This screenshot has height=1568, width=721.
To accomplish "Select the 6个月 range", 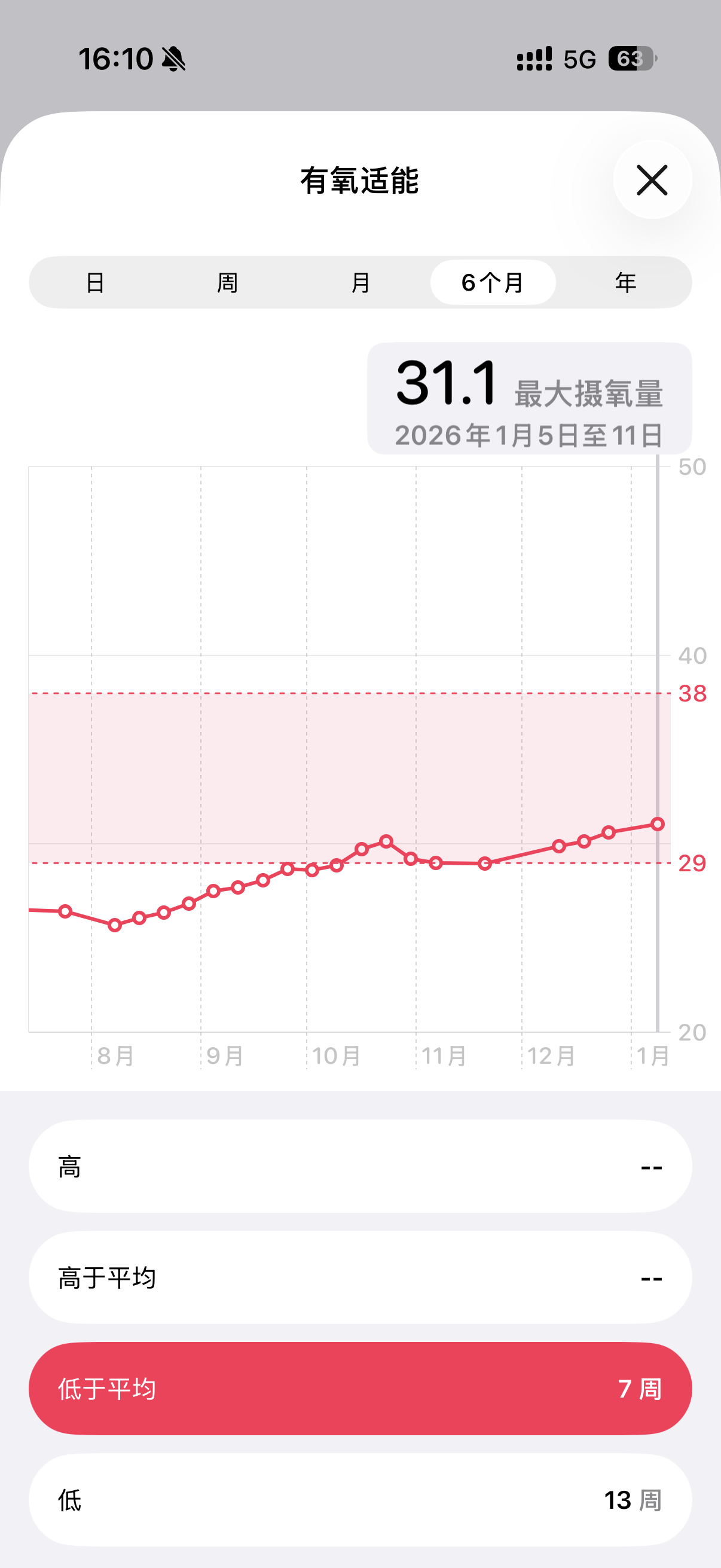I will 493,283.
